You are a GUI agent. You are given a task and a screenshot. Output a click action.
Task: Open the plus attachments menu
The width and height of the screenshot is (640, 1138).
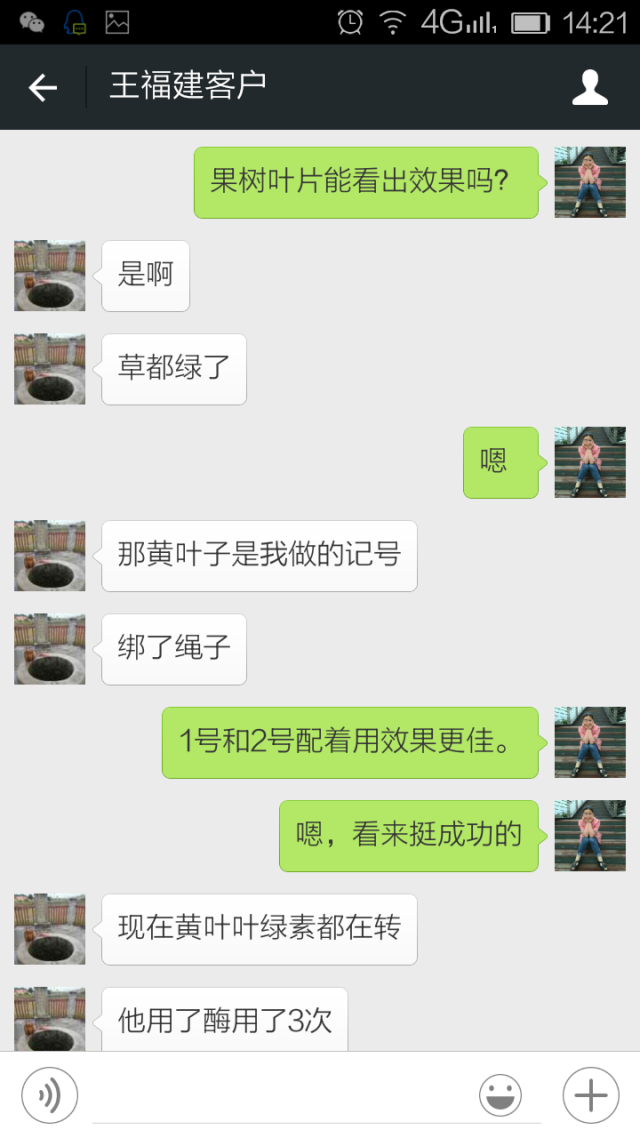click(590, 1095)
